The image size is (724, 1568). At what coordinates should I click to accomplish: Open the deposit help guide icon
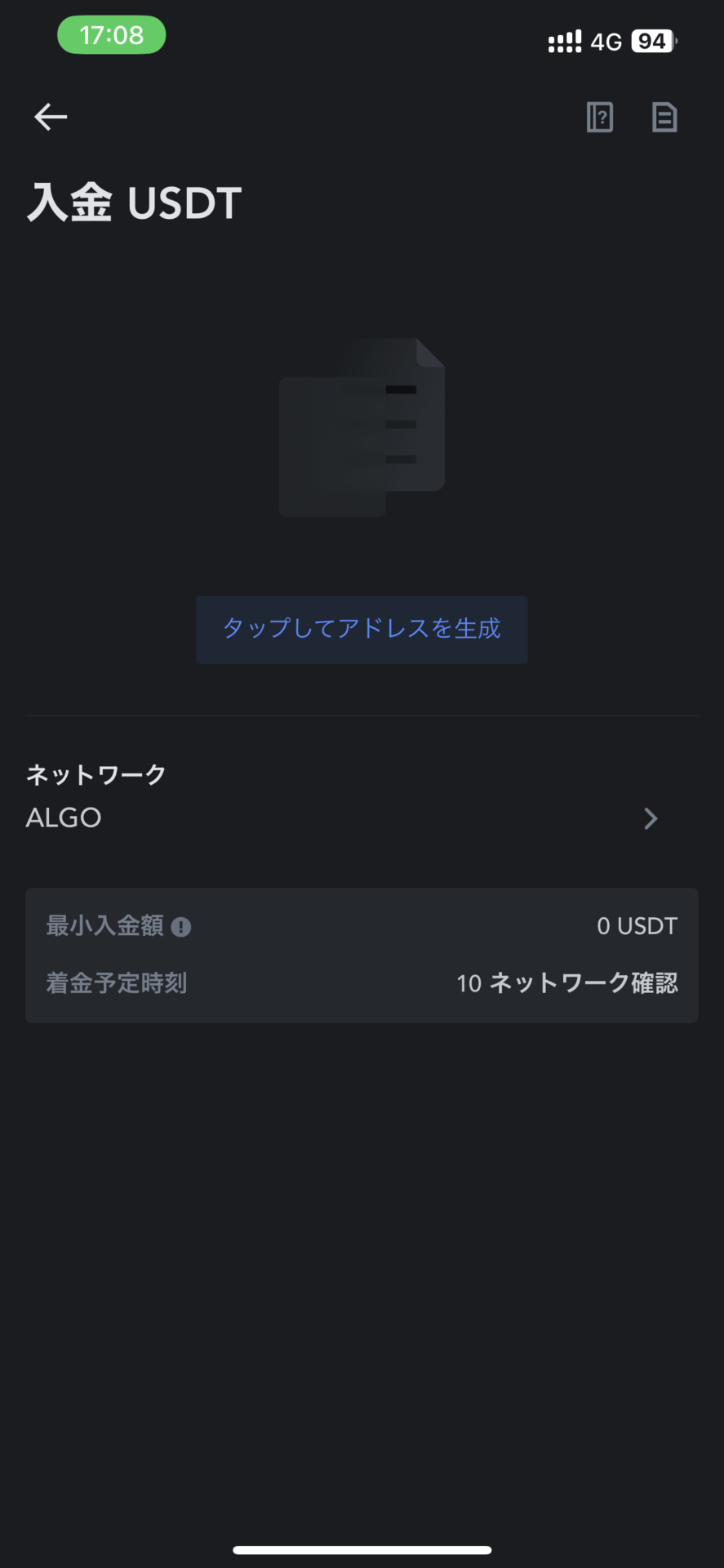[600, 117]
